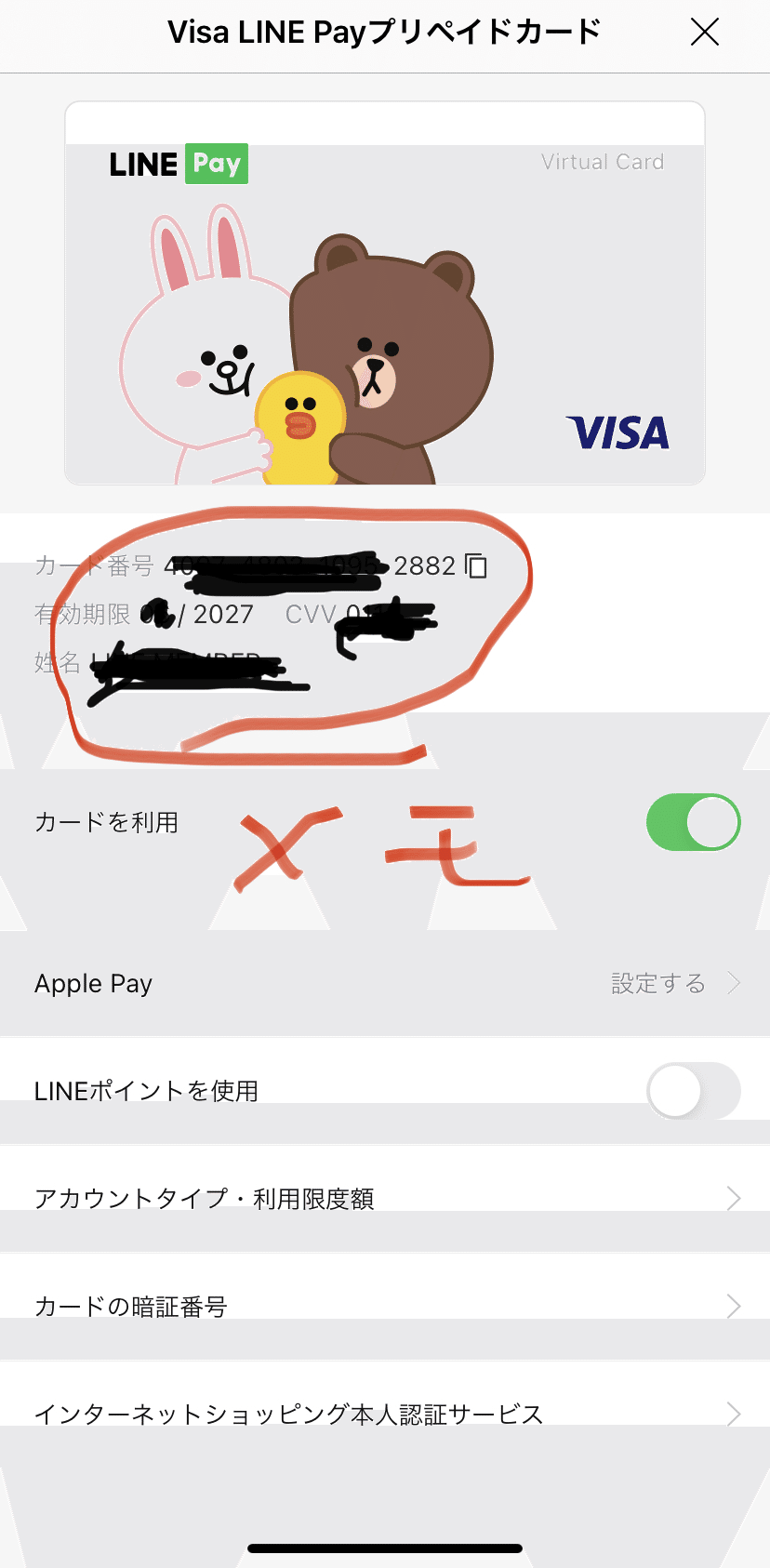Screen dimensions: 770x1568
Task: Enable LINEポイントを使用 toggle
Action: tap(694, 1091)
